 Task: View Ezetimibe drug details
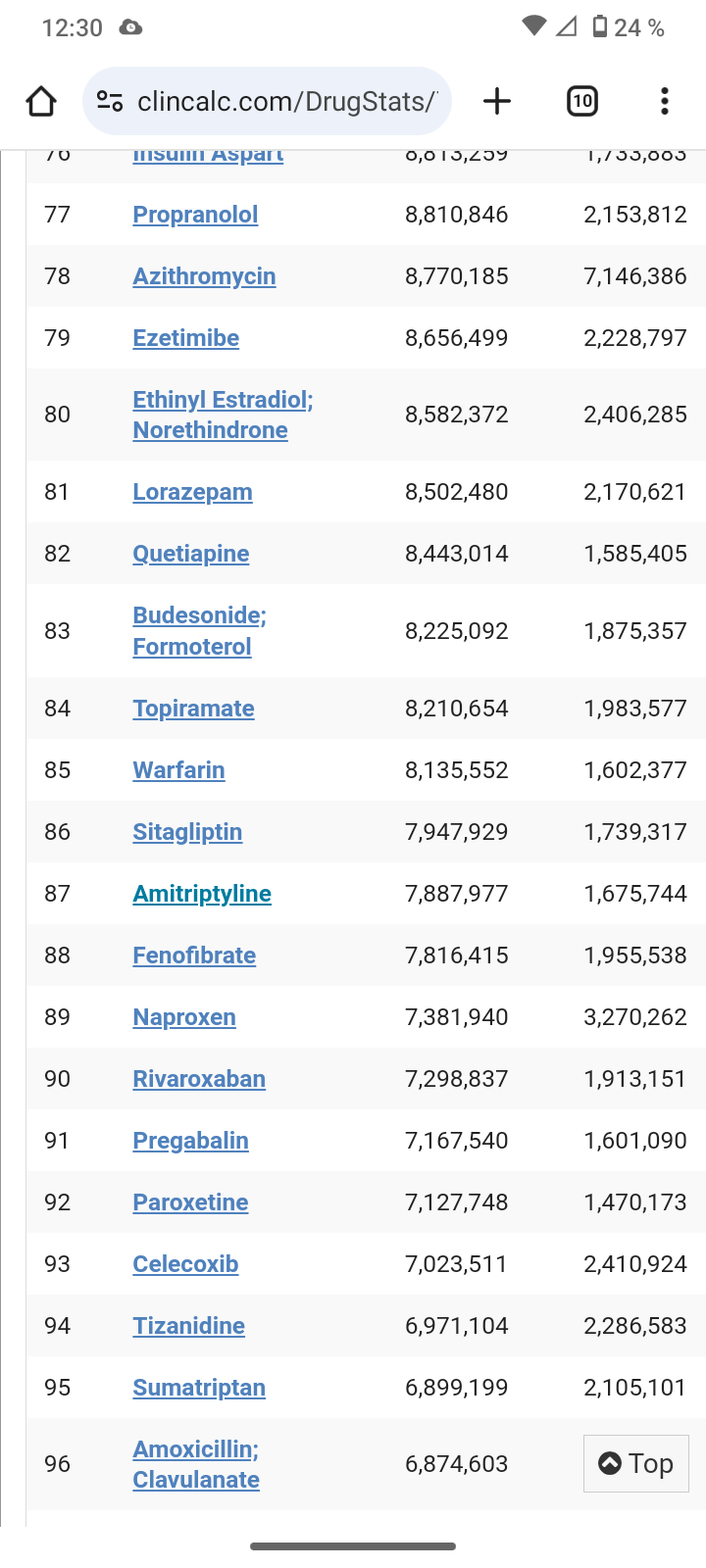point(186,338)
